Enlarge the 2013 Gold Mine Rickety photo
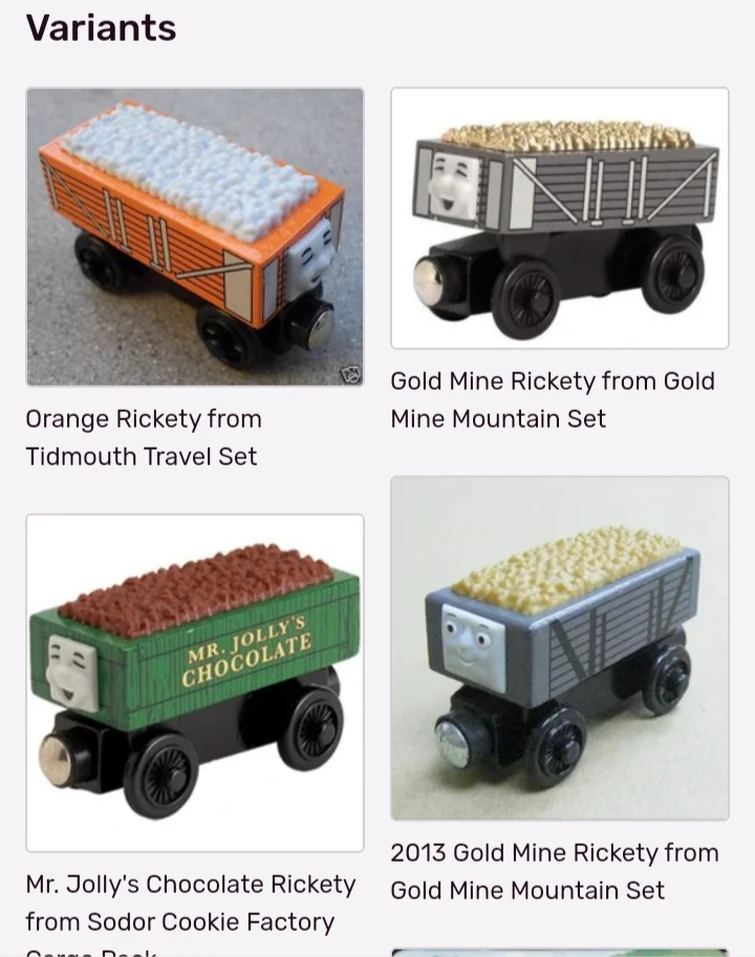Image resolution: width=755 pixels, height=957 pixels. tap(559, 648)
